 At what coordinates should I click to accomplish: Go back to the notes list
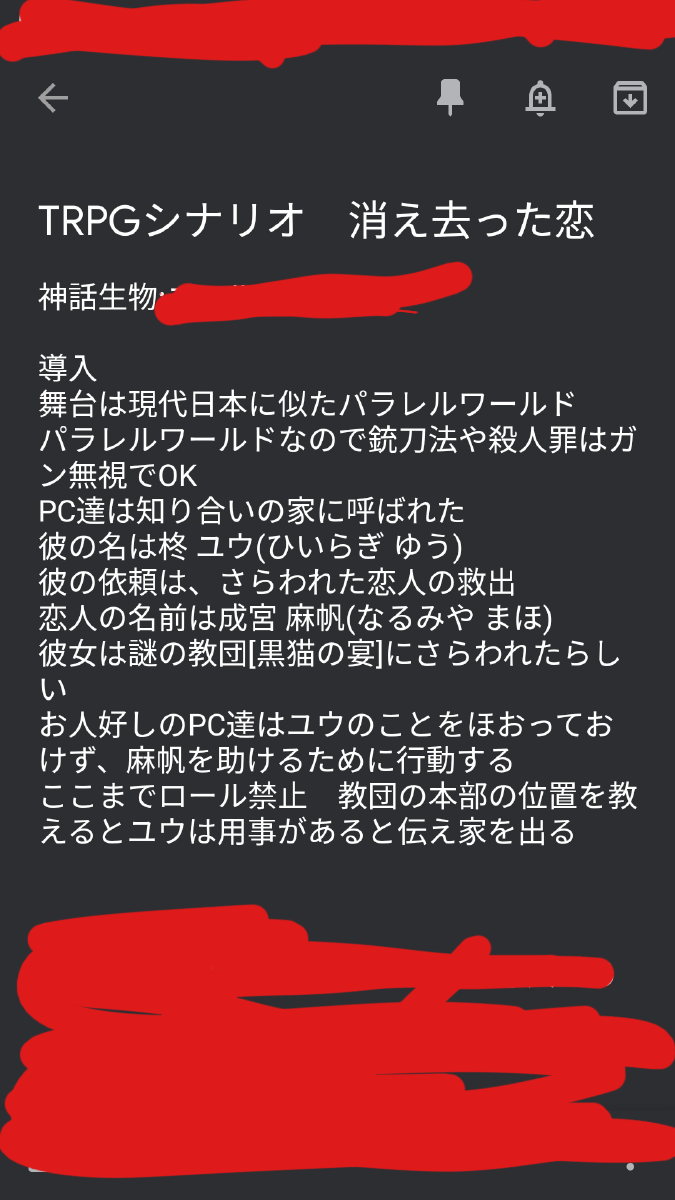(x=53, y=97)
